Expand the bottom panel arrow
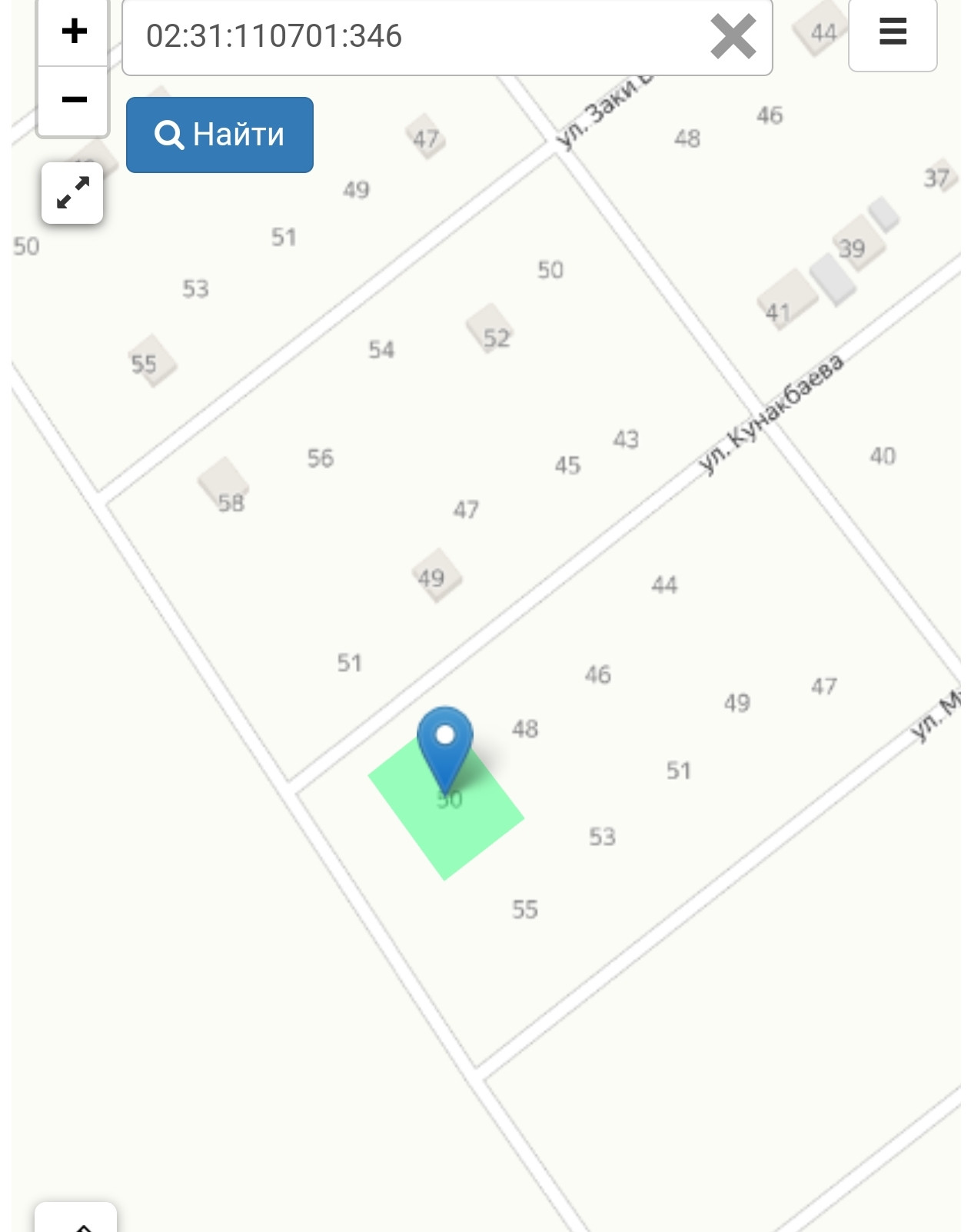This screenshot has height=1232, width=971. pyautogui.click(x=77, y=1221)
